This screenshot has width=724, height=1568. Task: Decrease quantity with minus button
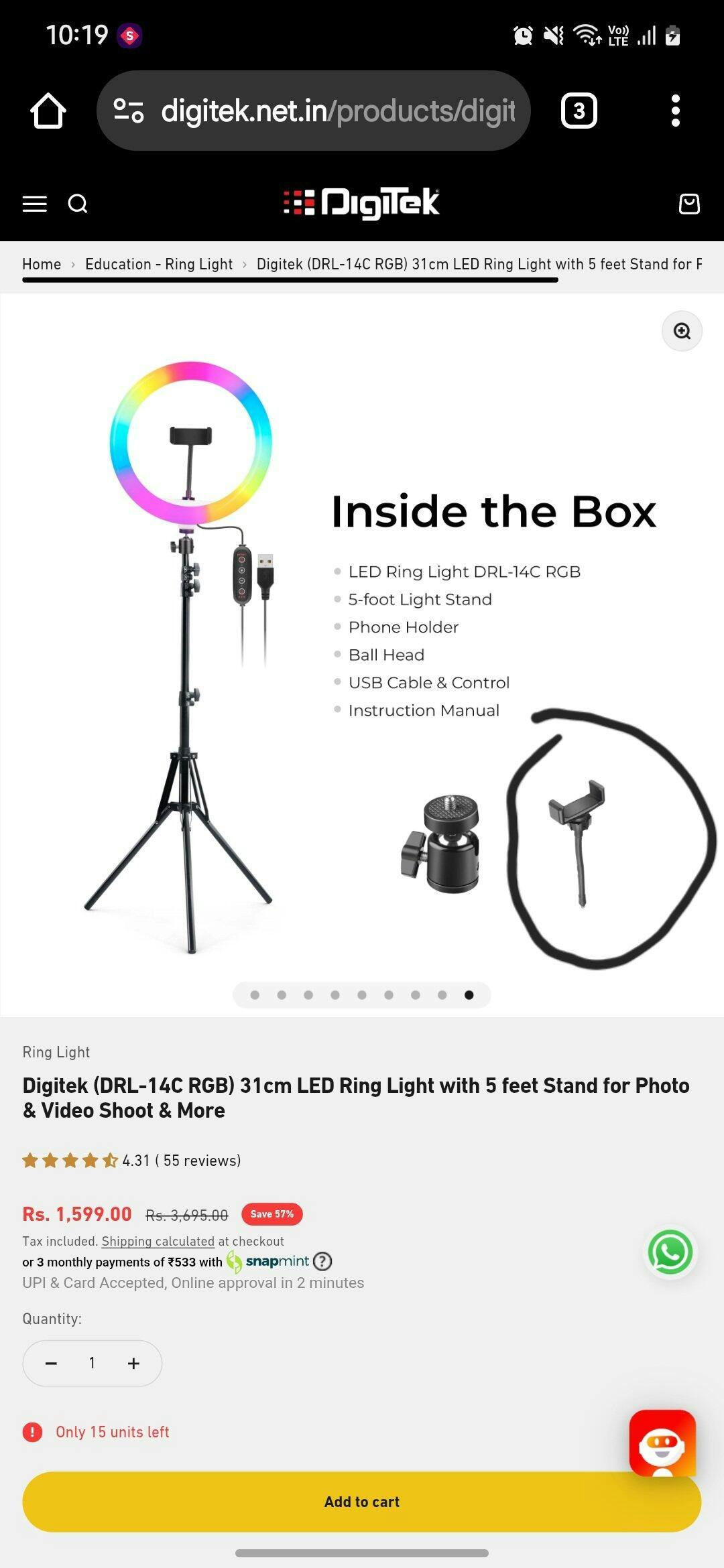coord(51,1363)
